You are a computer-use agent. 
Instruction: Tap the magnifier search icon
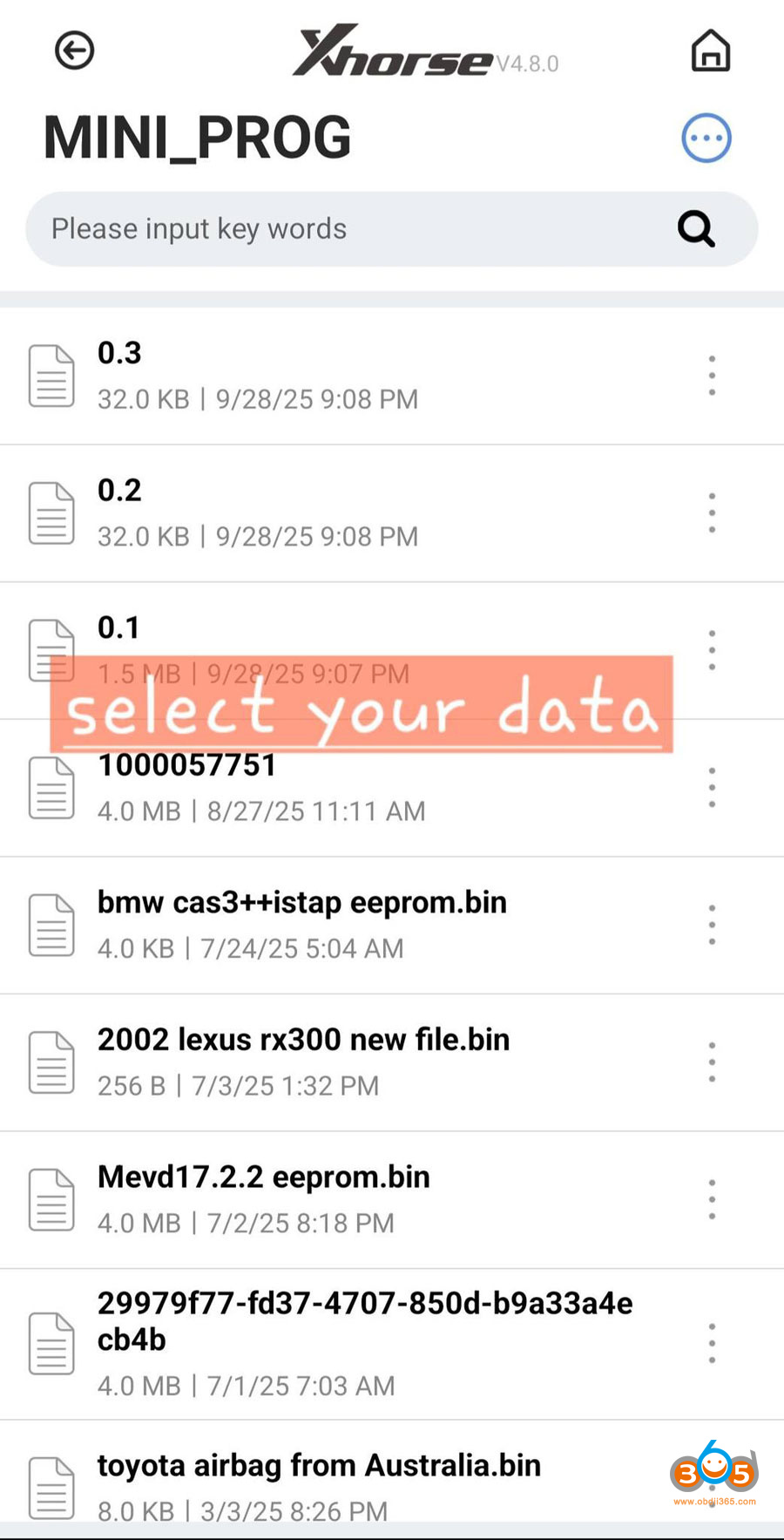(x=696, y=229)
